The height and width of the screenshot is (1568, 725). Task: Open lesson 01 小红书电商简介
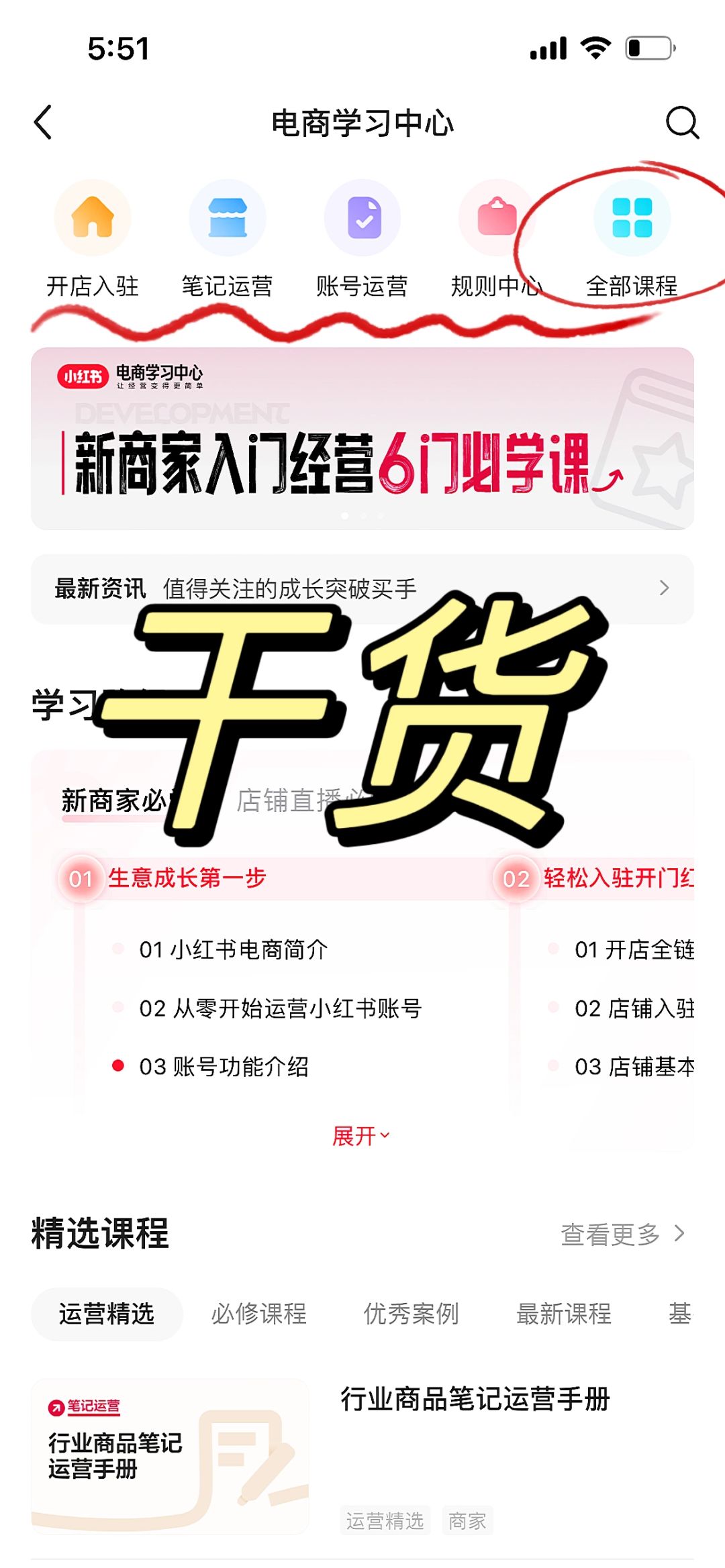[234, 949]
